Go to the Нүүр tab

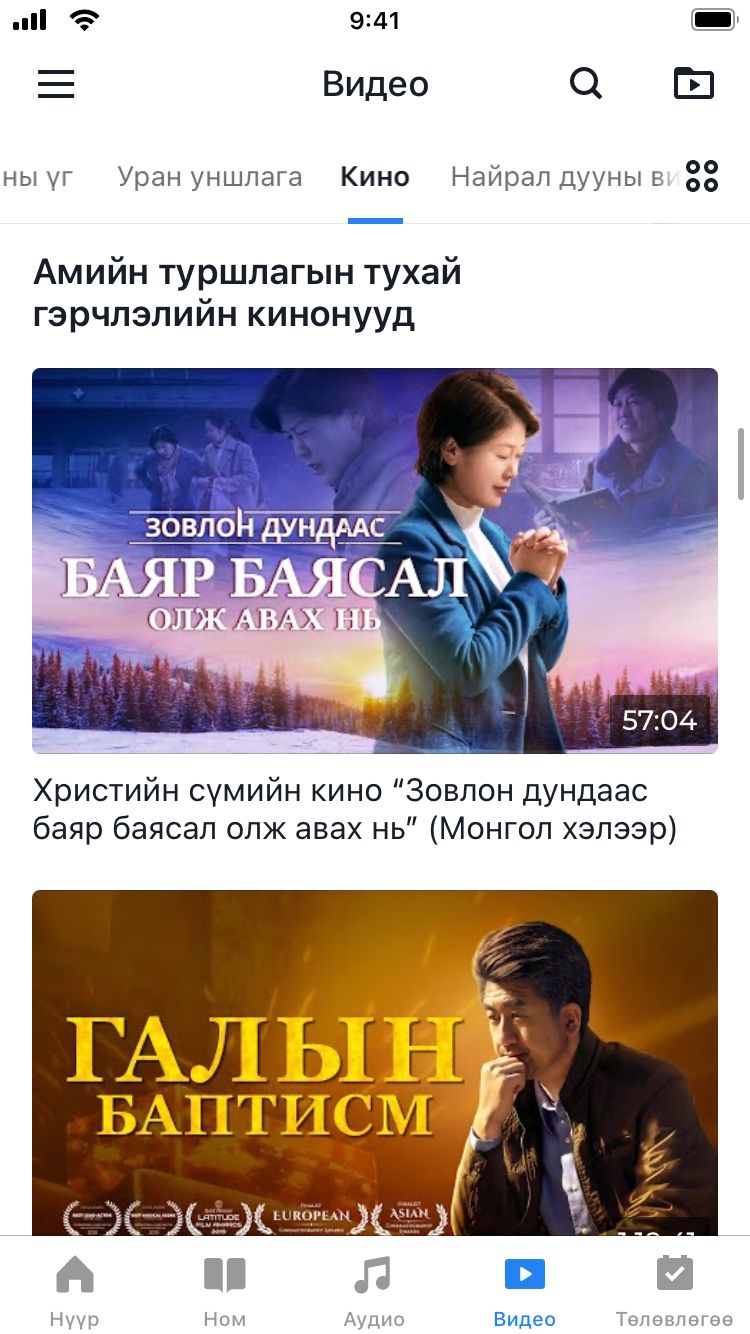point(75,1290)
